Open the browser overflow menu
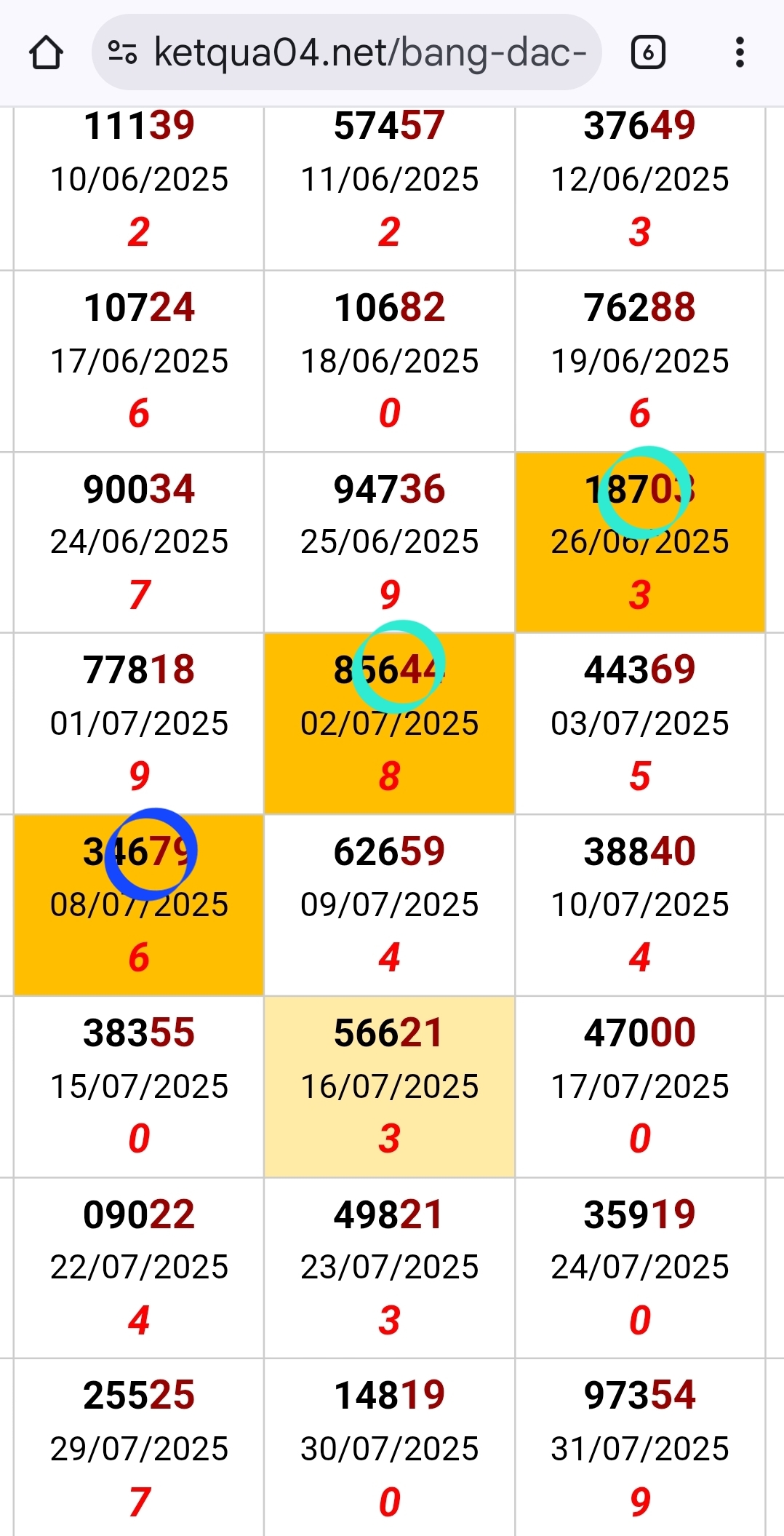The image size is (784, 1536). [740, 52]
